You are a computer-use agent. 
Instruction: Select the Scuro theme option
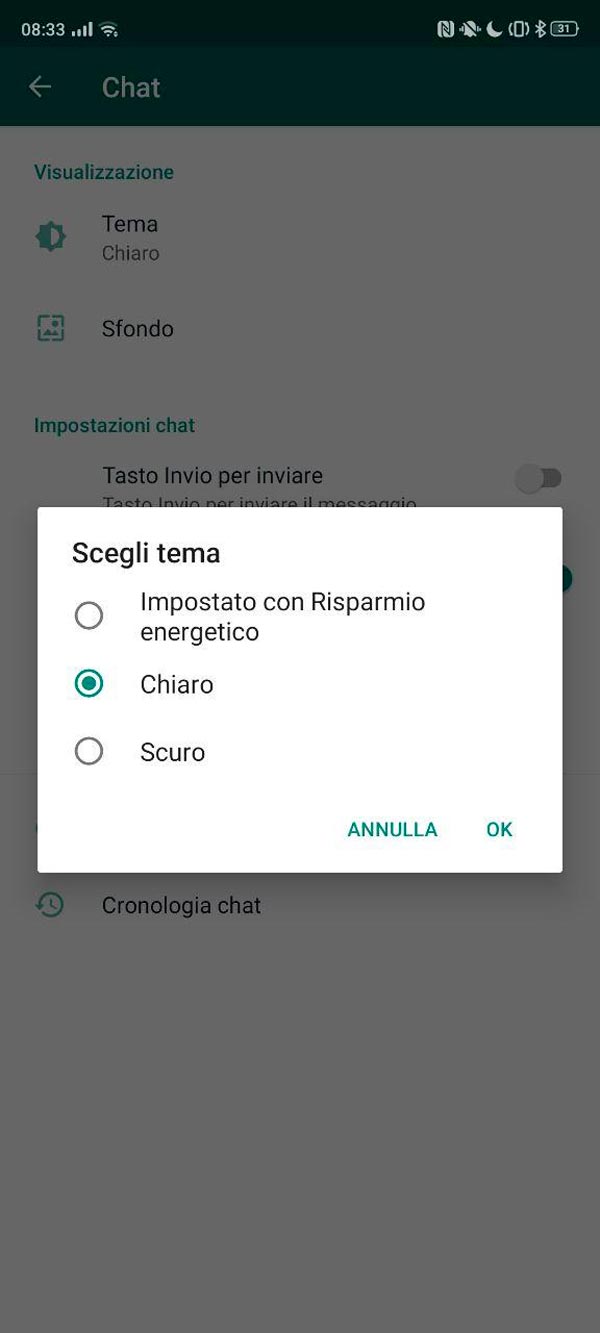click(300, 751)
